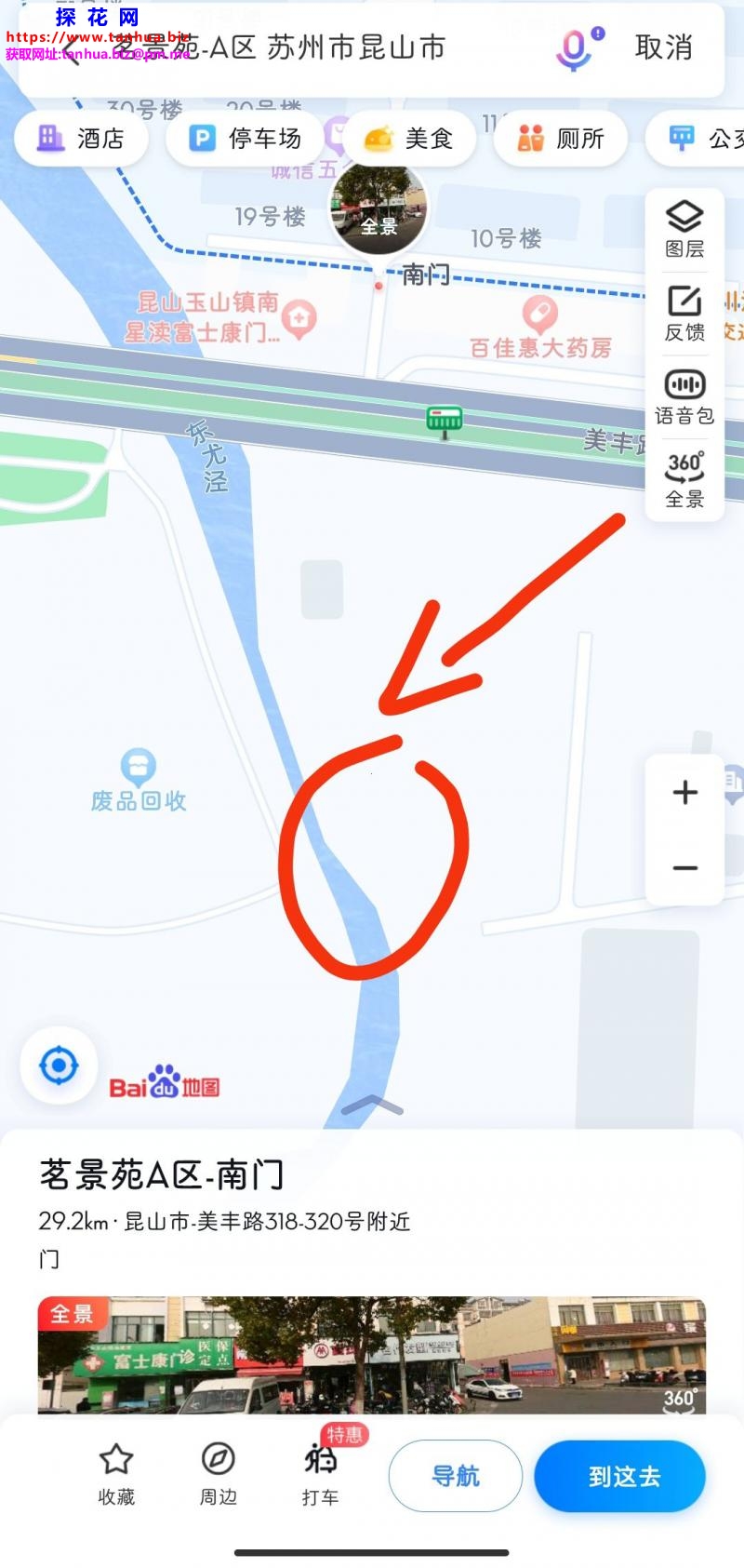Go back with the top-left arrow
The width and height of the screenshot is (744, 1568).
click(x=73, y=48)
